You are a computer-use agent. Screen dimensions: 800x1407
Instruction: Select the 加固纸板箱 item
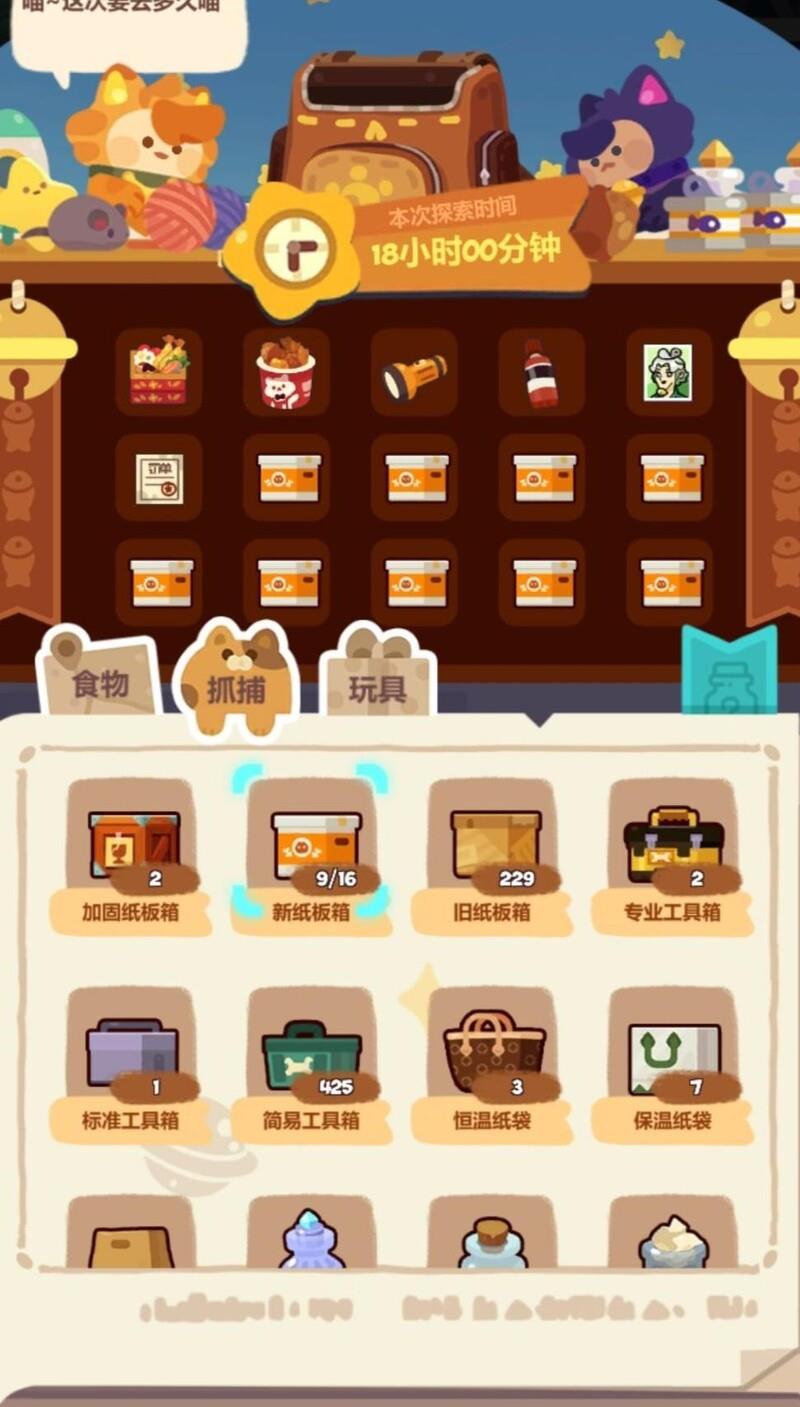pyautogui.click(x=132, y=848)
